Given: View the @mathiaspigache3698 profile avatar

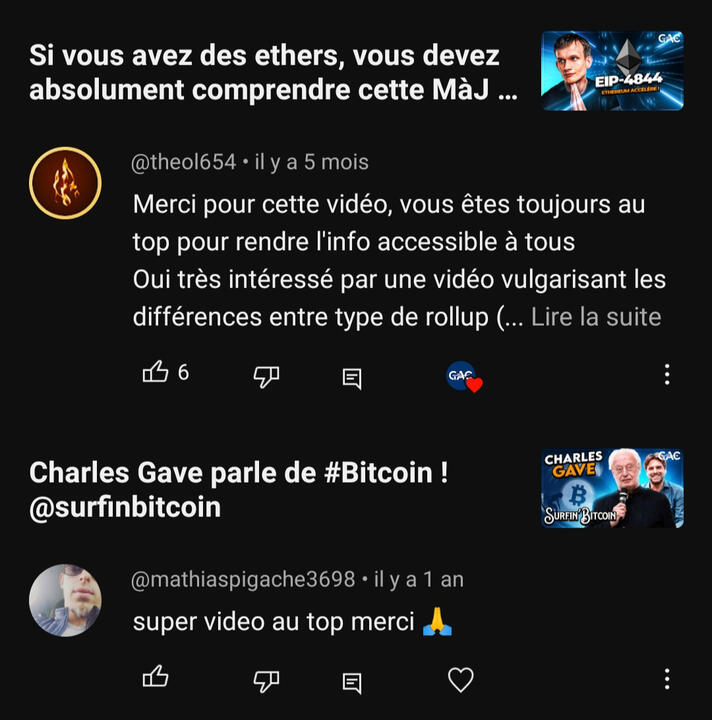Looking at the screenshot, I should (x=64, y=599).
